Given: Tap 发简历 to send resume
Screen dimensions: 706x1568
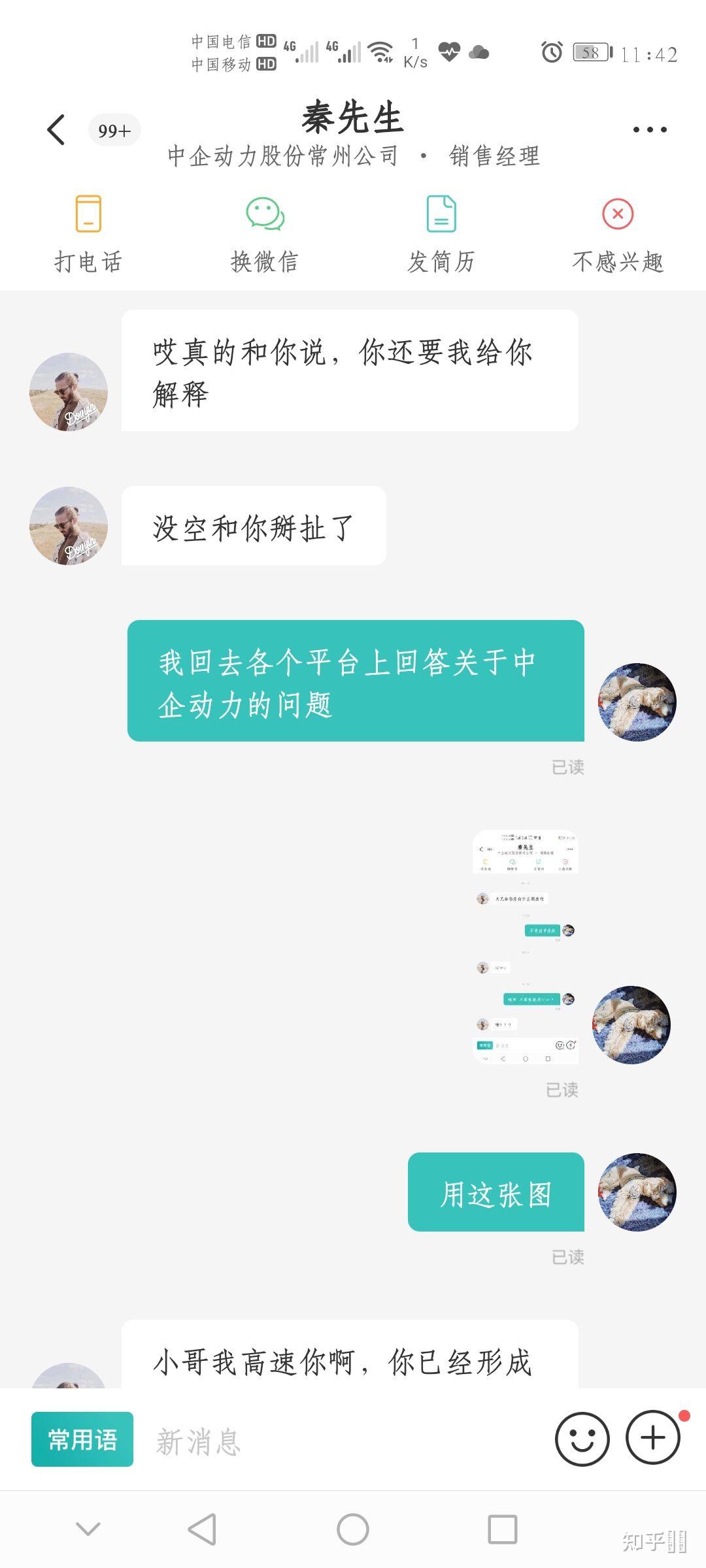Looking at the screenshot, I should [x=441, y=233].
